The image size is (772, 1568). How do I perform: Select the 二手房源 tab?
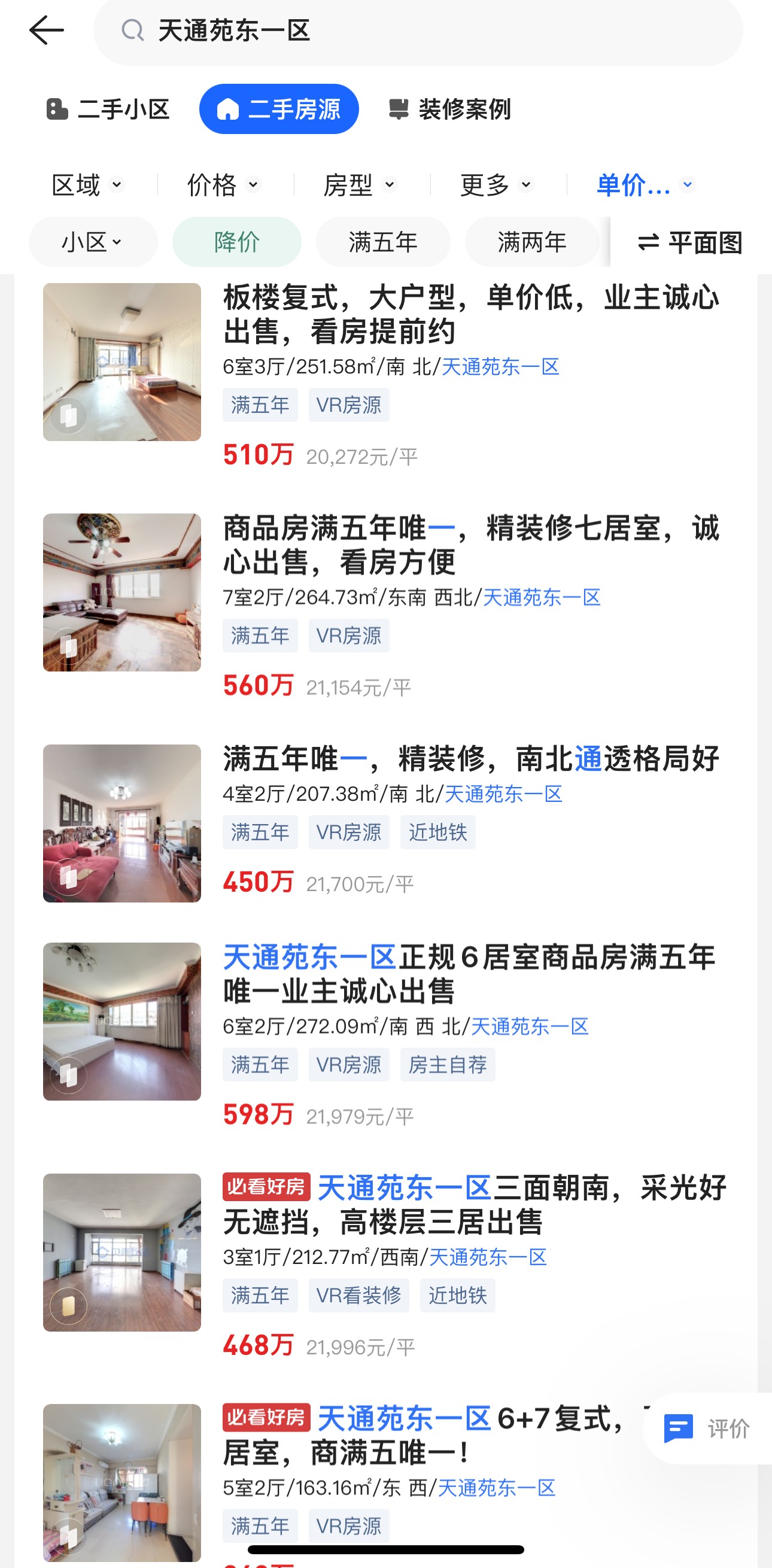pos(279,110)
